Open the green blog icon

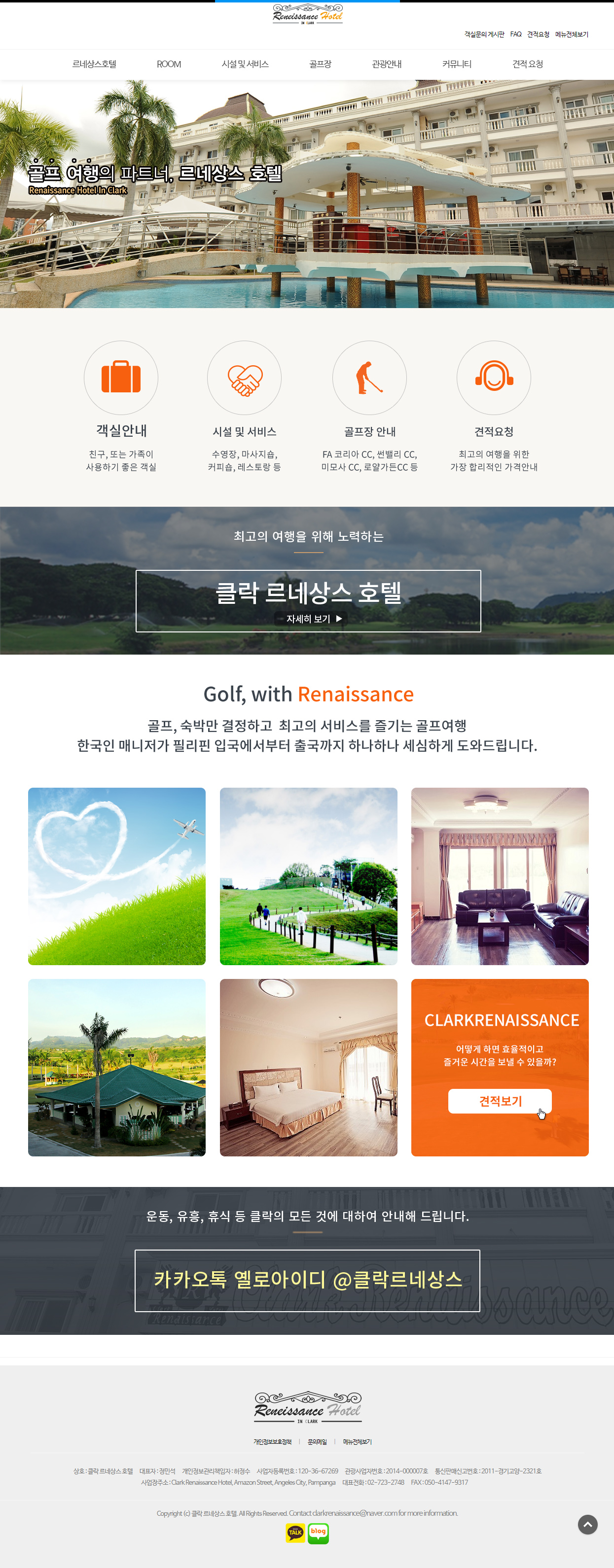coord(318,1532)
